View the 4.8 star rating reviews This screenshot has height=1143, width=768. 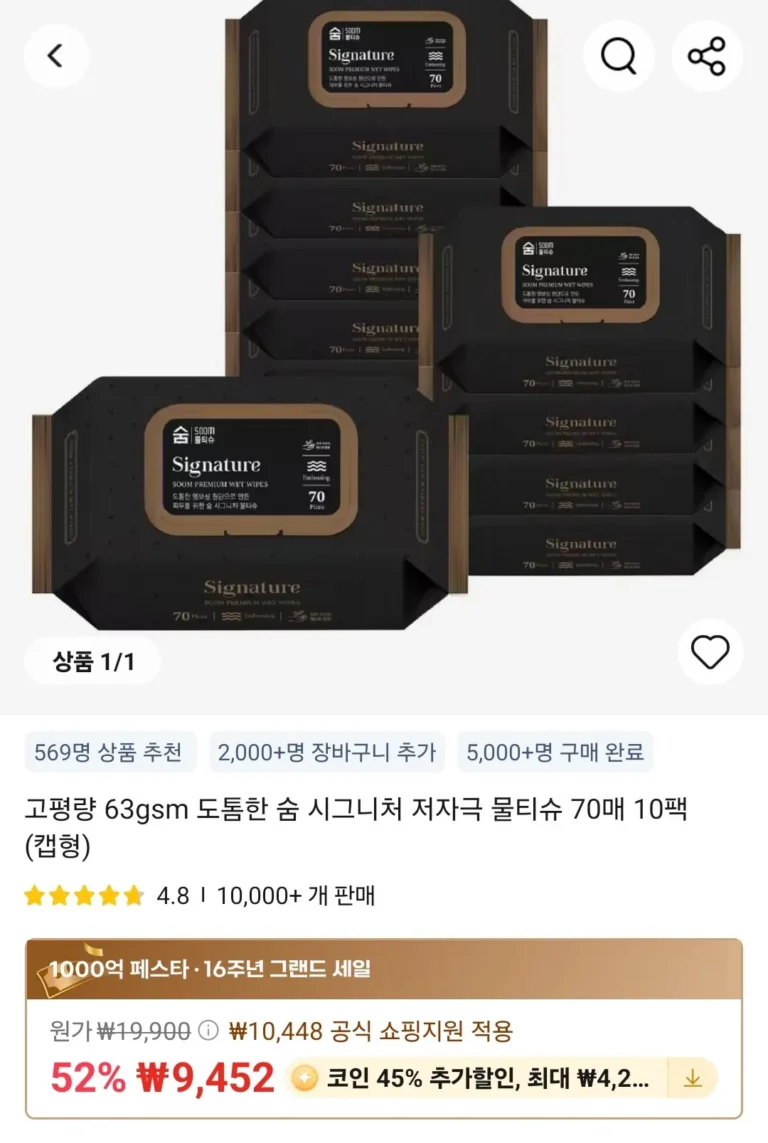point(105,895)
